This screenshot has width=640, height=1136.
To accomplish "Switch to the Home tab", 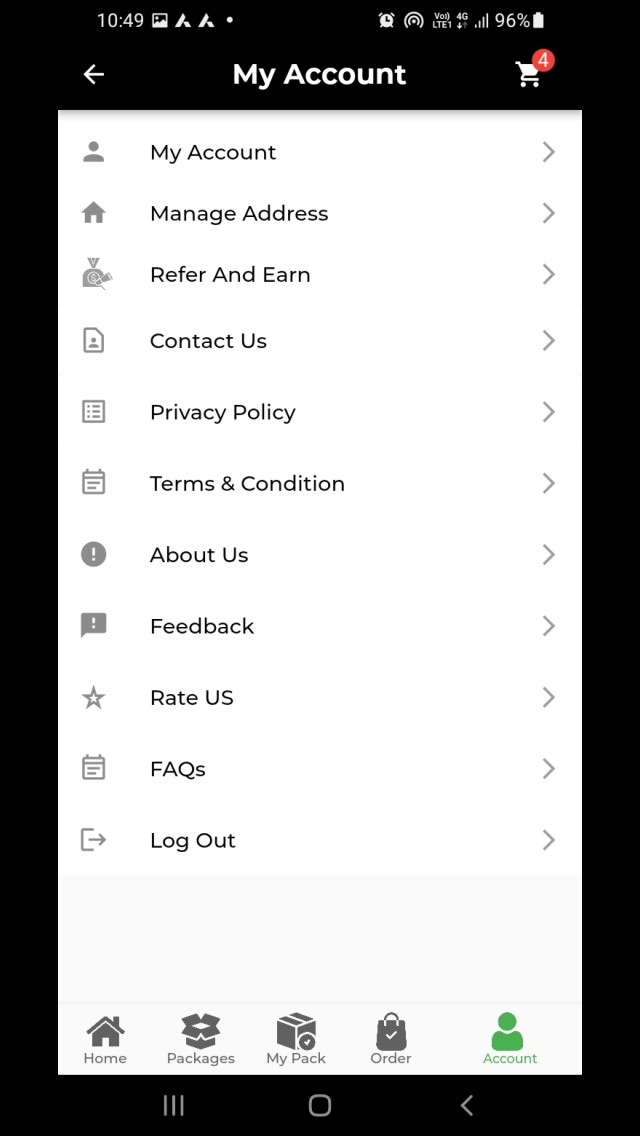I will pos(105,1040).
